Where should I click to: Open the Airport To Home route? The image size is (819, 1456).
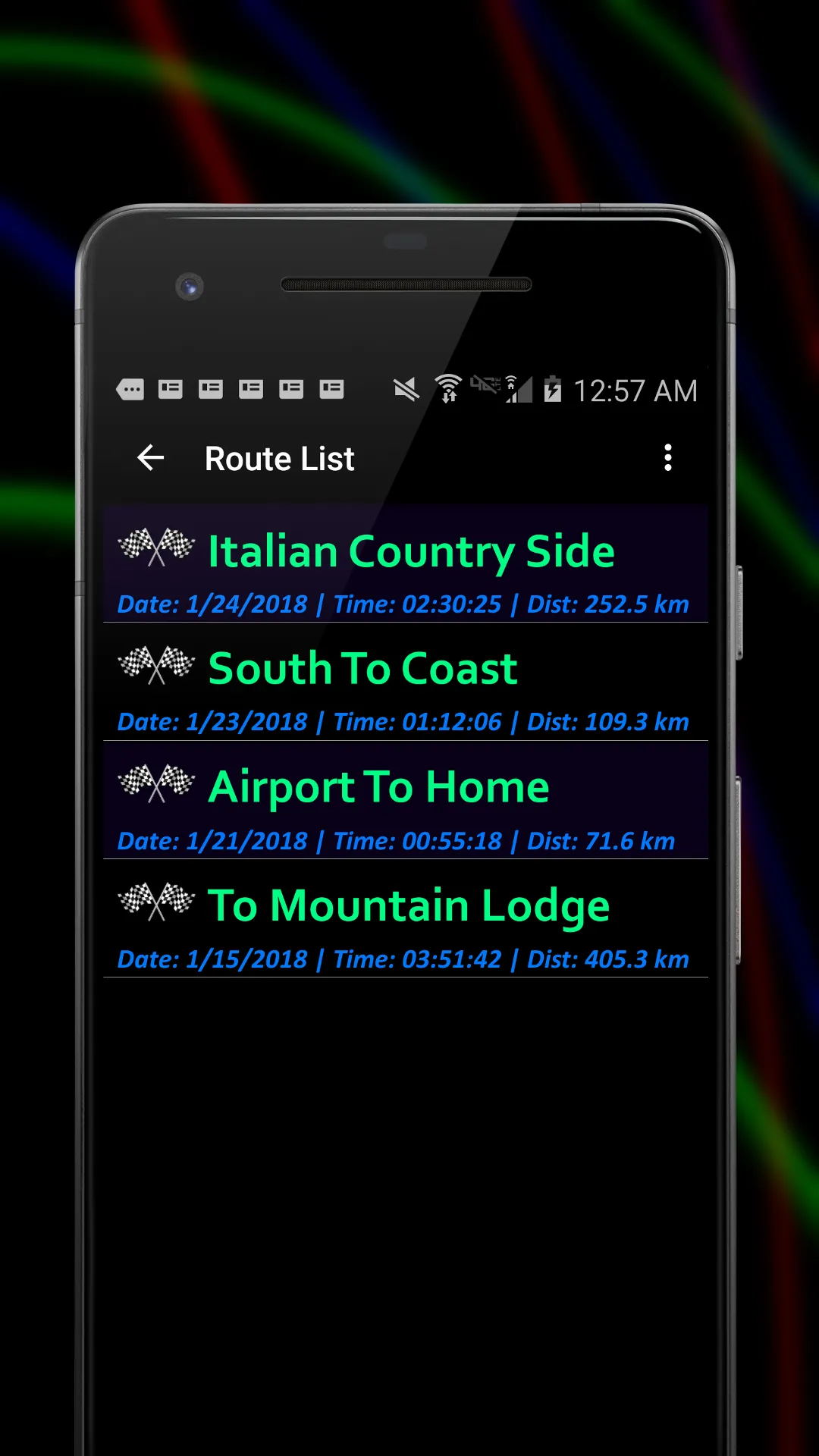378,786
